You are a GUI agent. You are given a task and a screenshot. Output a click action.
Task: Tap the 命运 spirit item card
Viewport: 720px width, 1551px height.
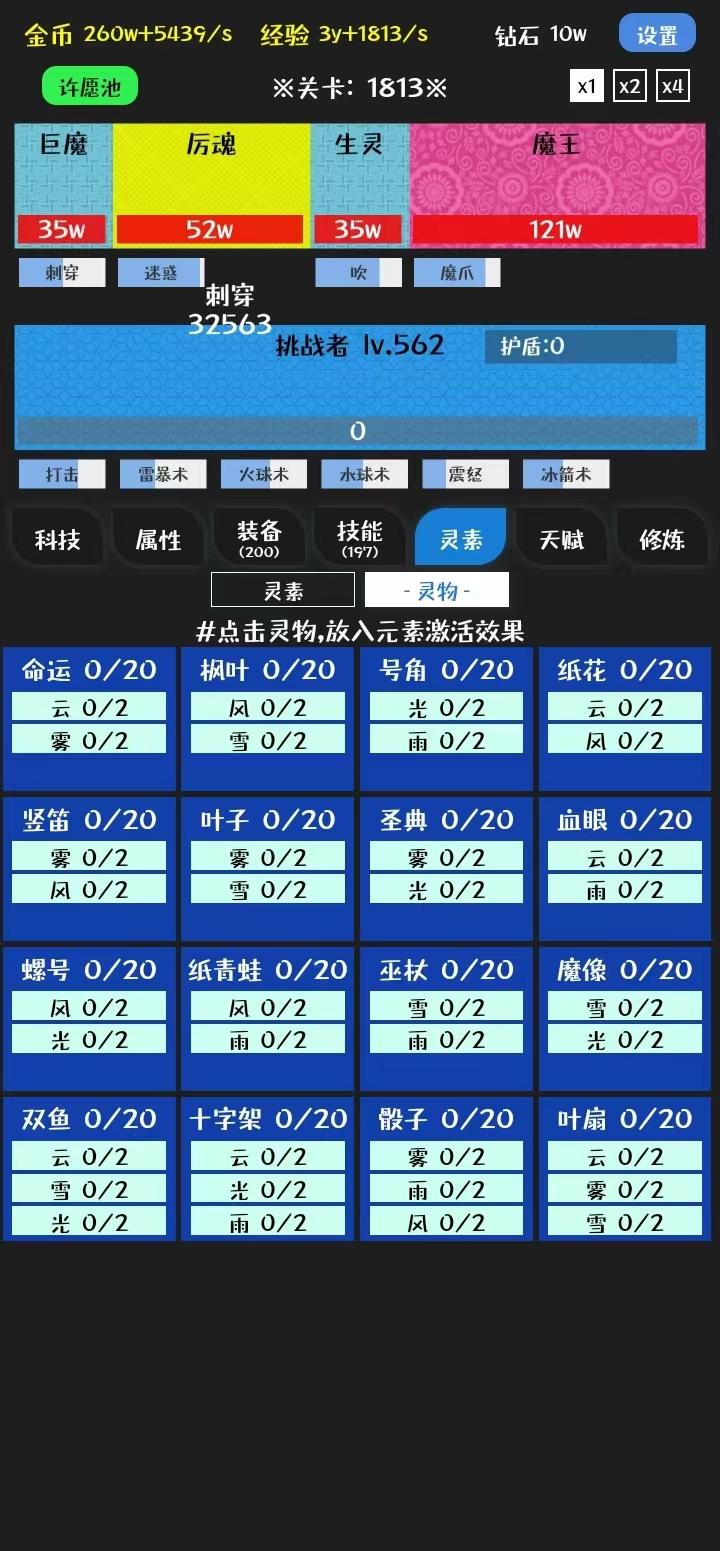(89, 670)
